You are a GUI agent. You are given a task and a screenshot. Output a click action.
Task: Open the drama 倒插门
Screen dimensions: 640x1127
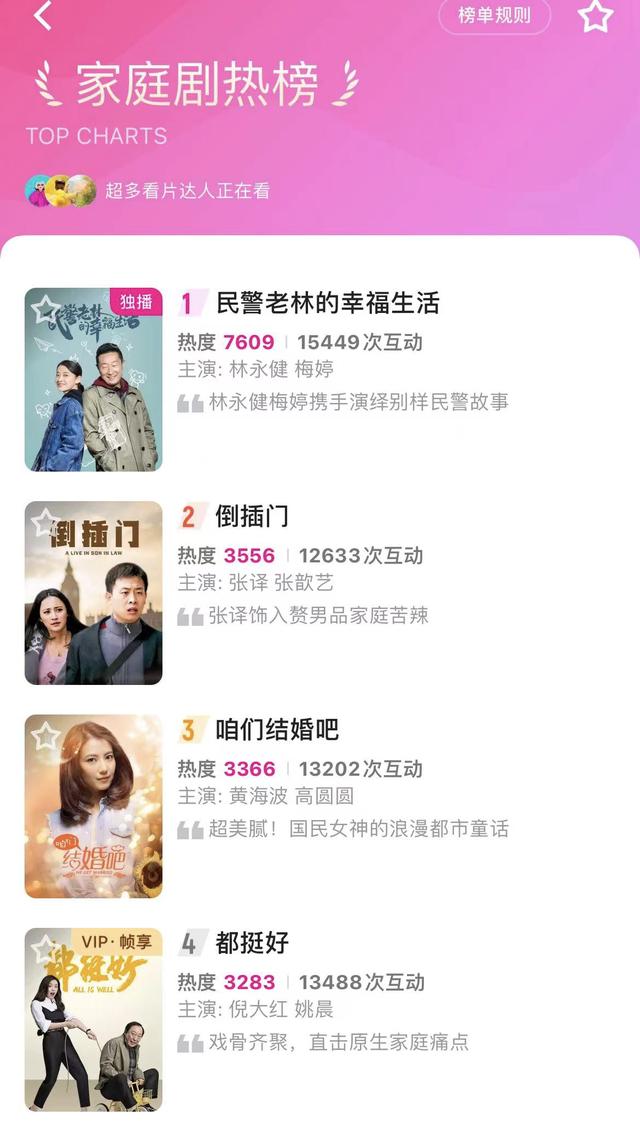pyautogui.click(x=252, y=516)
